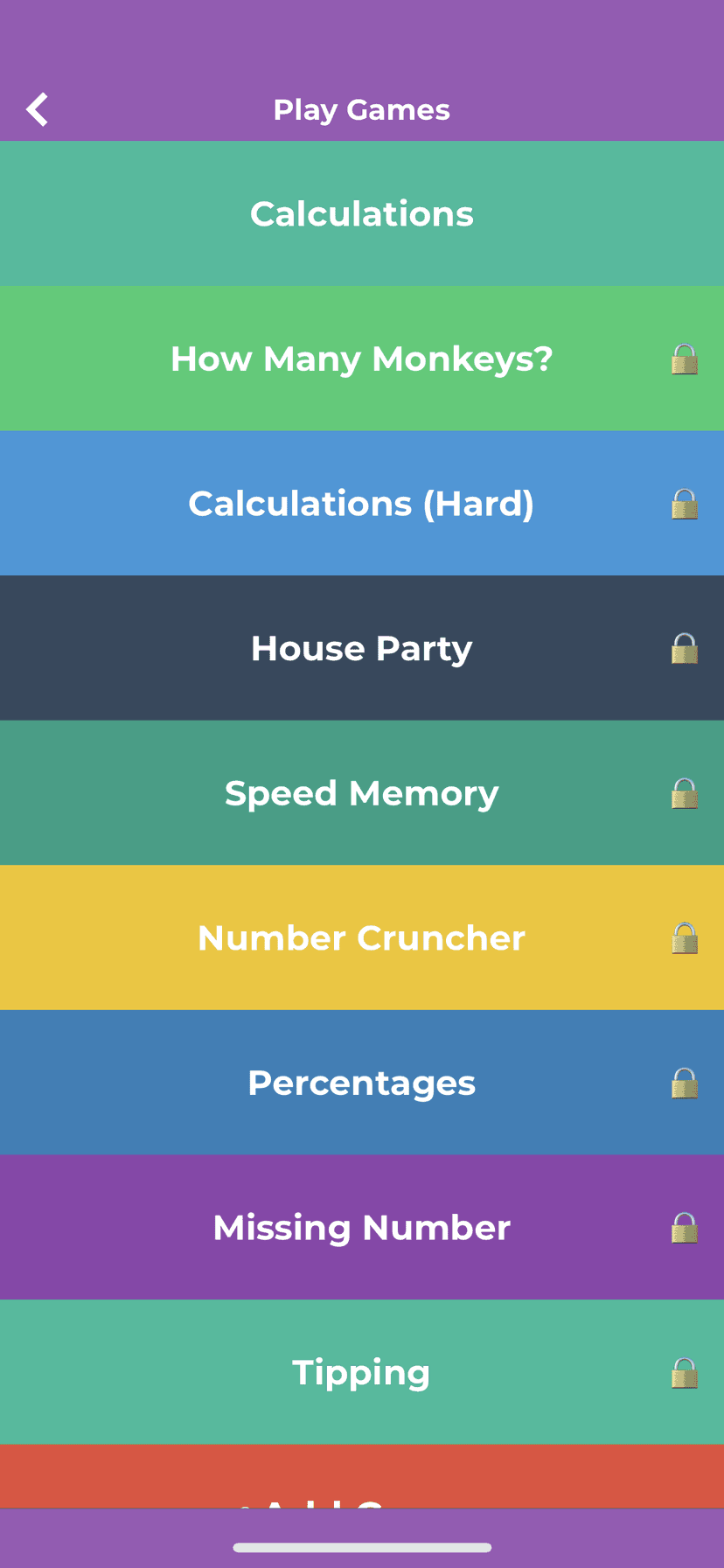Viewport: 724px width, 1568px height.
Task: Tap the Number Cruncher game
Action: tap(362, 937)
